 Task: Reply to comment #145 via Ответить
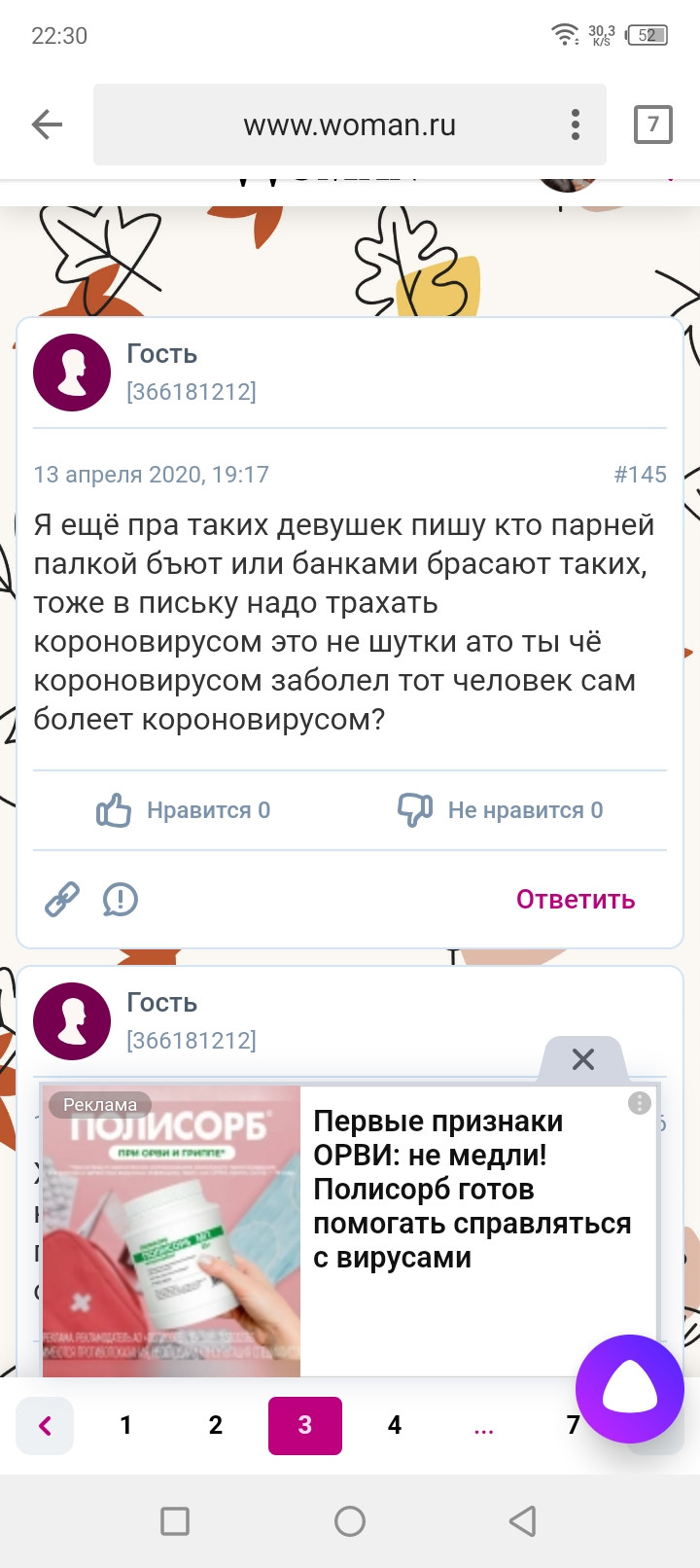pyautogui.click(x=576, y=900)
